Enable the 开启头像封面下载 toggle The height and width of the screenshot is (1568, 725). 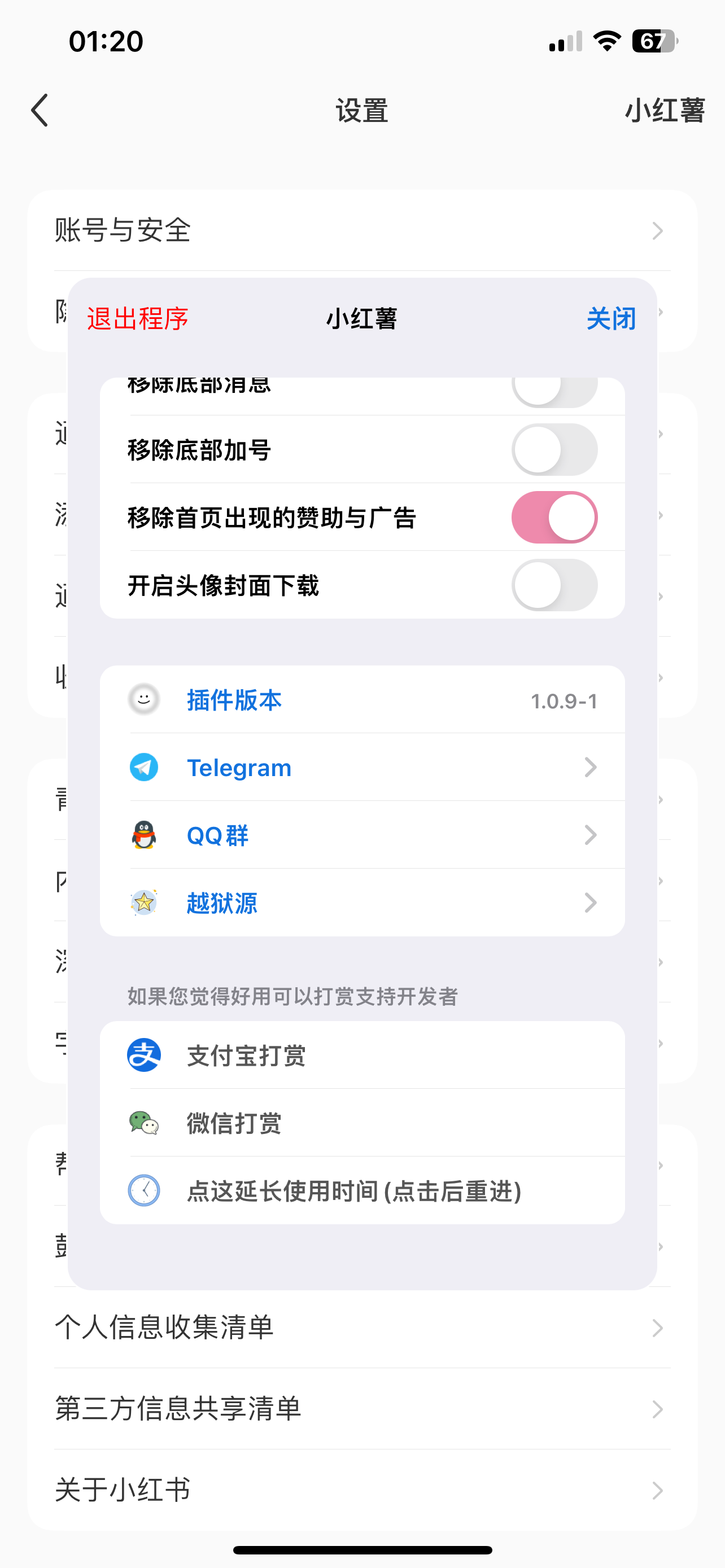click(x=555, y=585)
